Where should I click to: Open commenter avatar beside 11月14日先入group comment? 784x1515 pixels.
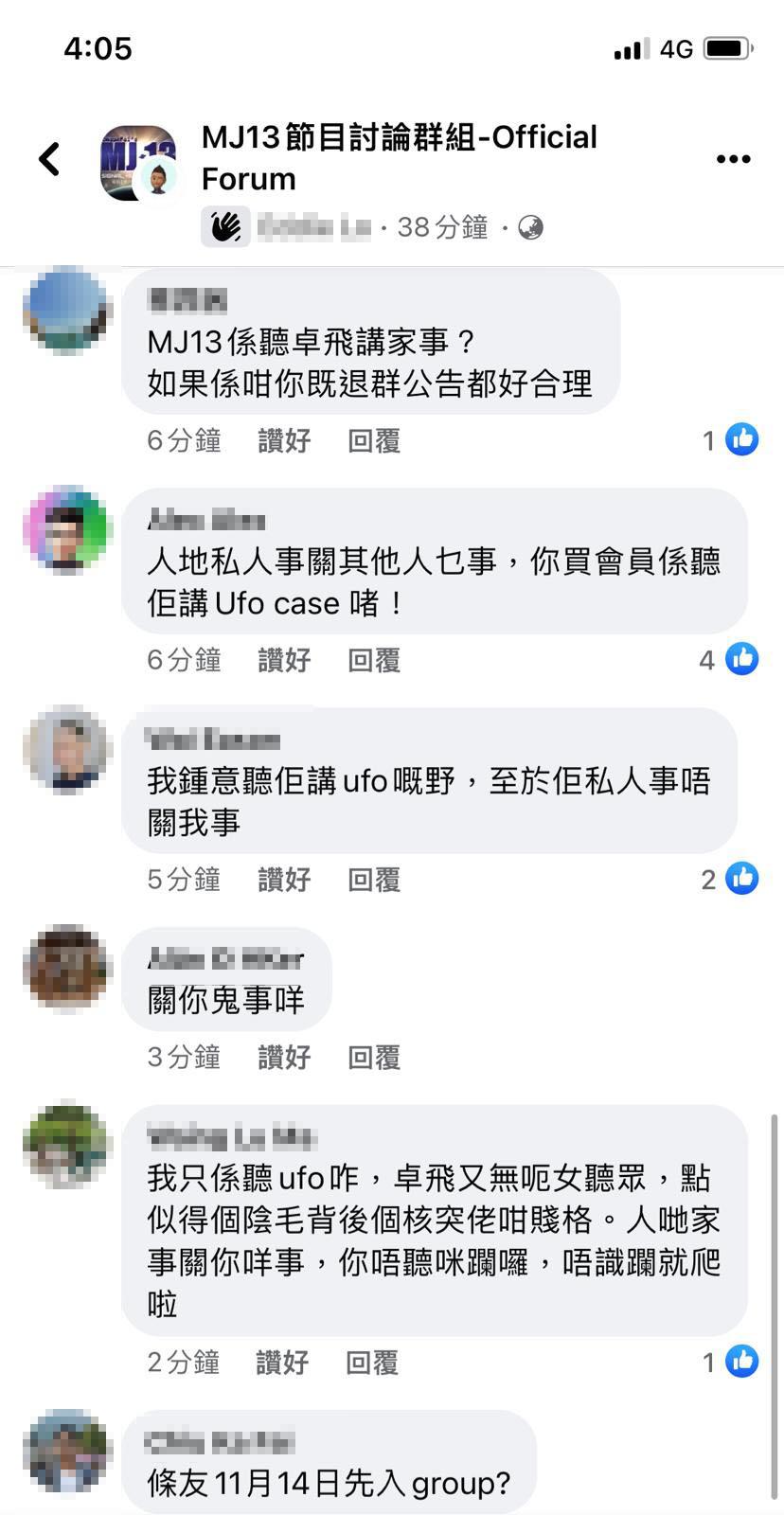tap(66, 1452)
